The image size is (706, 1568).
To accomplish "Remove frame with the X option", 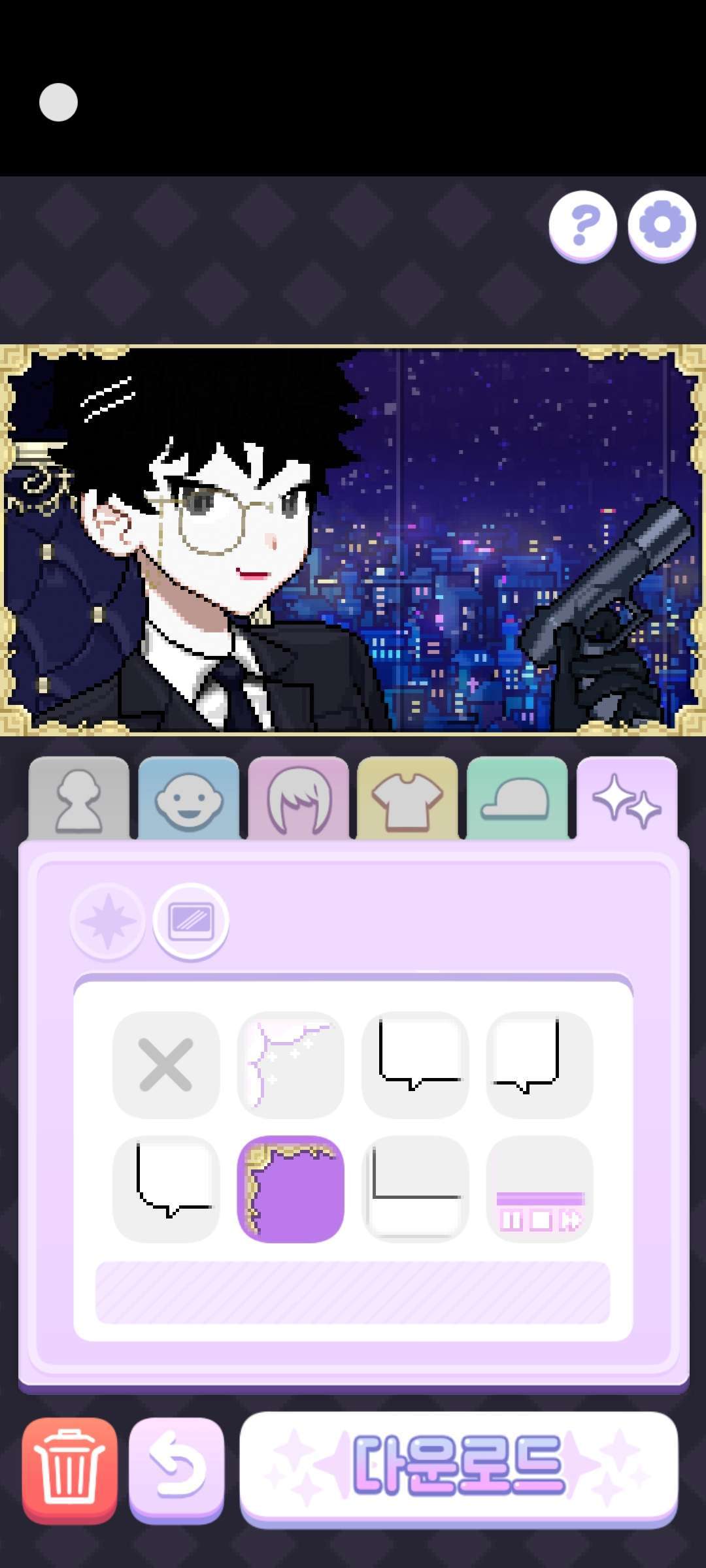I will pyautogui.click(x=166, y=1064).
